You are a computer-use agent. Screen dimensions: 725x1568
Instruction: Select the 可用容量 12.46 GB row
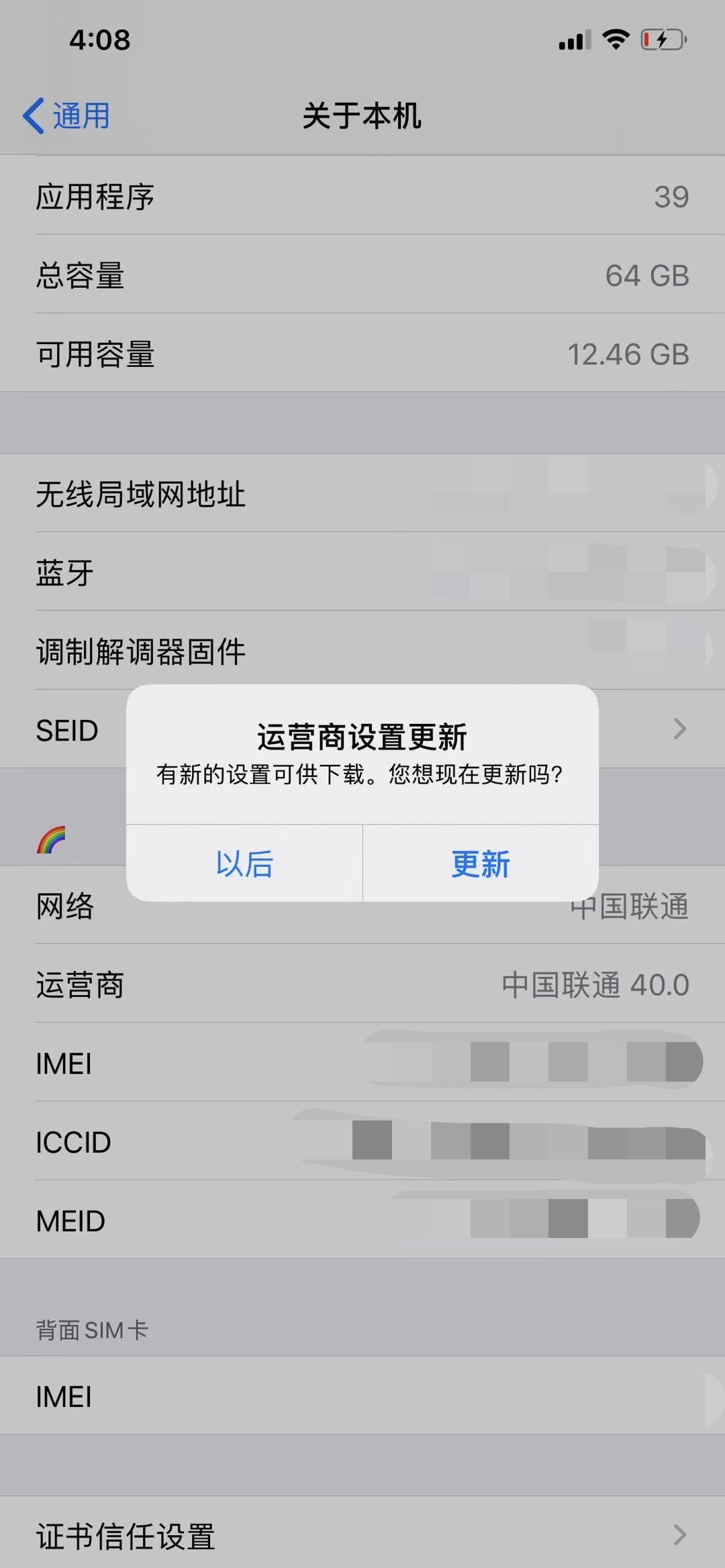click(x=362, y=355)
